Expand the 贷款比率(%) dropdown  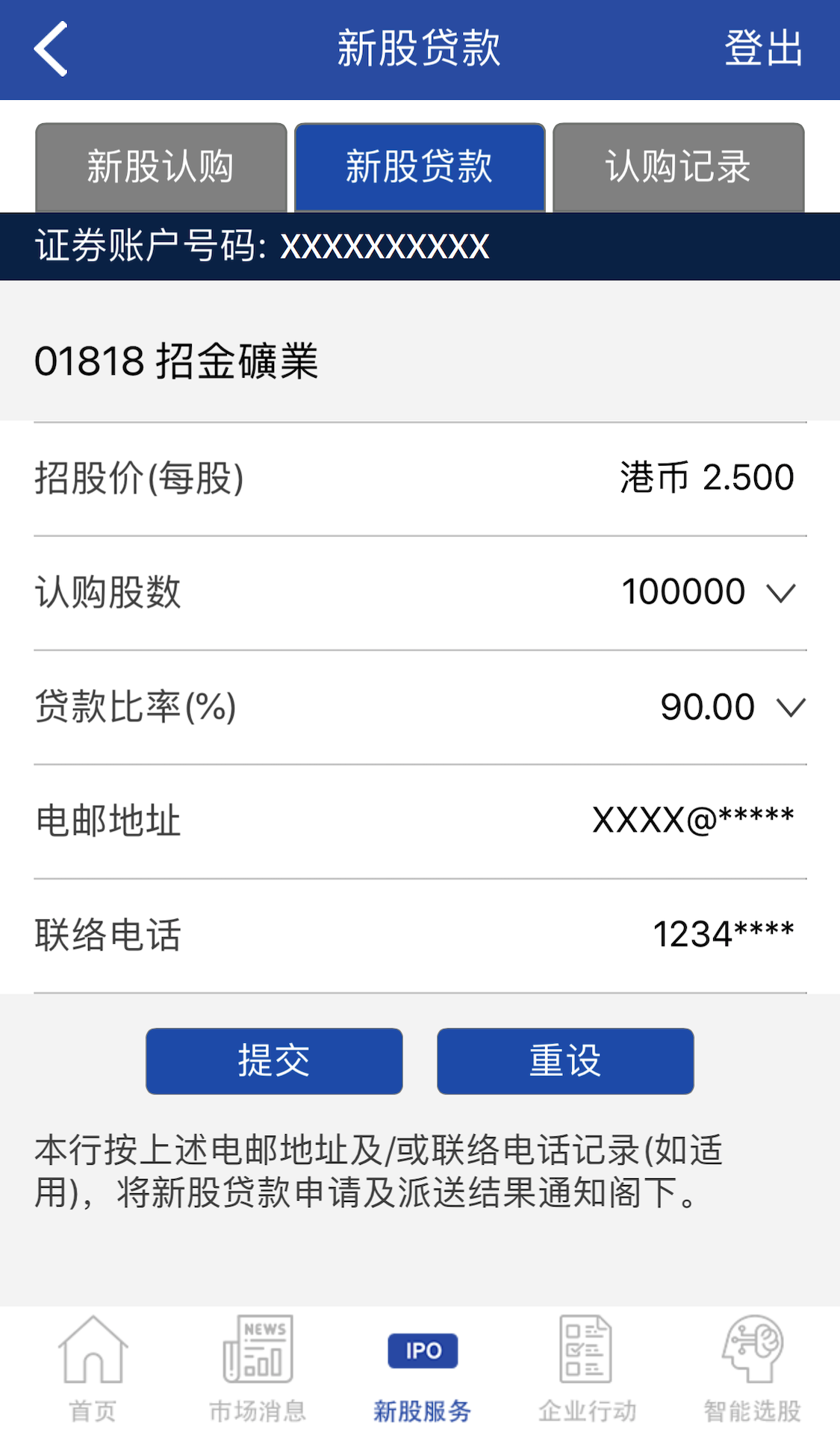coord(790,707)
